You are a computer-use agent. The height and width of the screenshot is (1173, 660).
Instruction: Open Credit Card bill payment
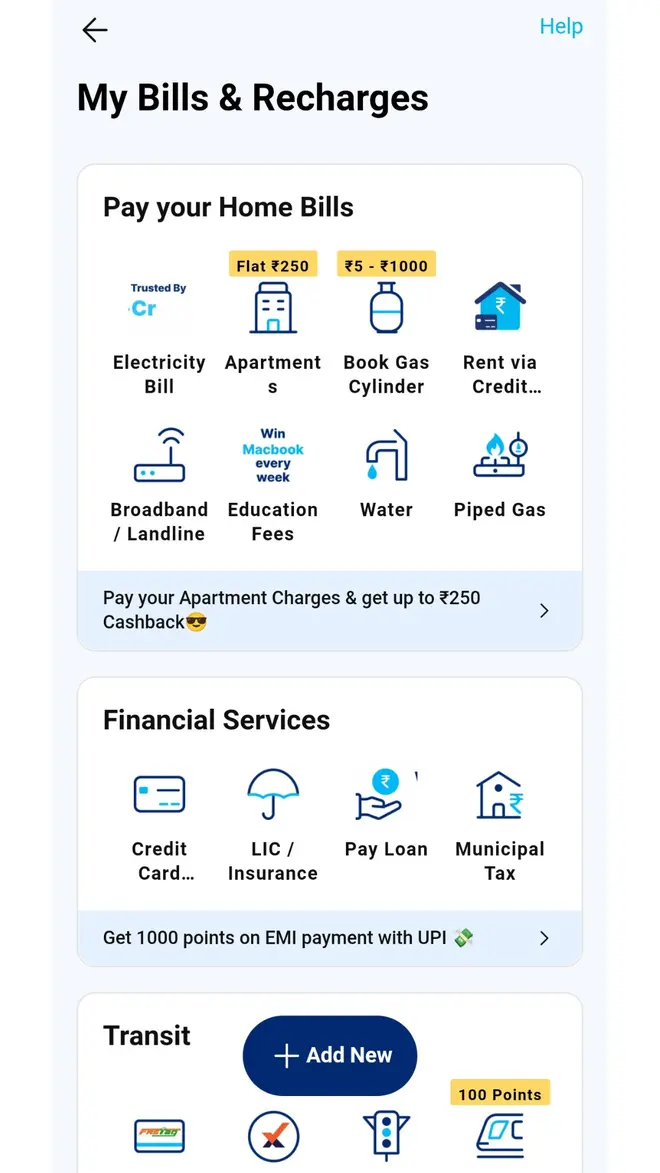[159, 826]
